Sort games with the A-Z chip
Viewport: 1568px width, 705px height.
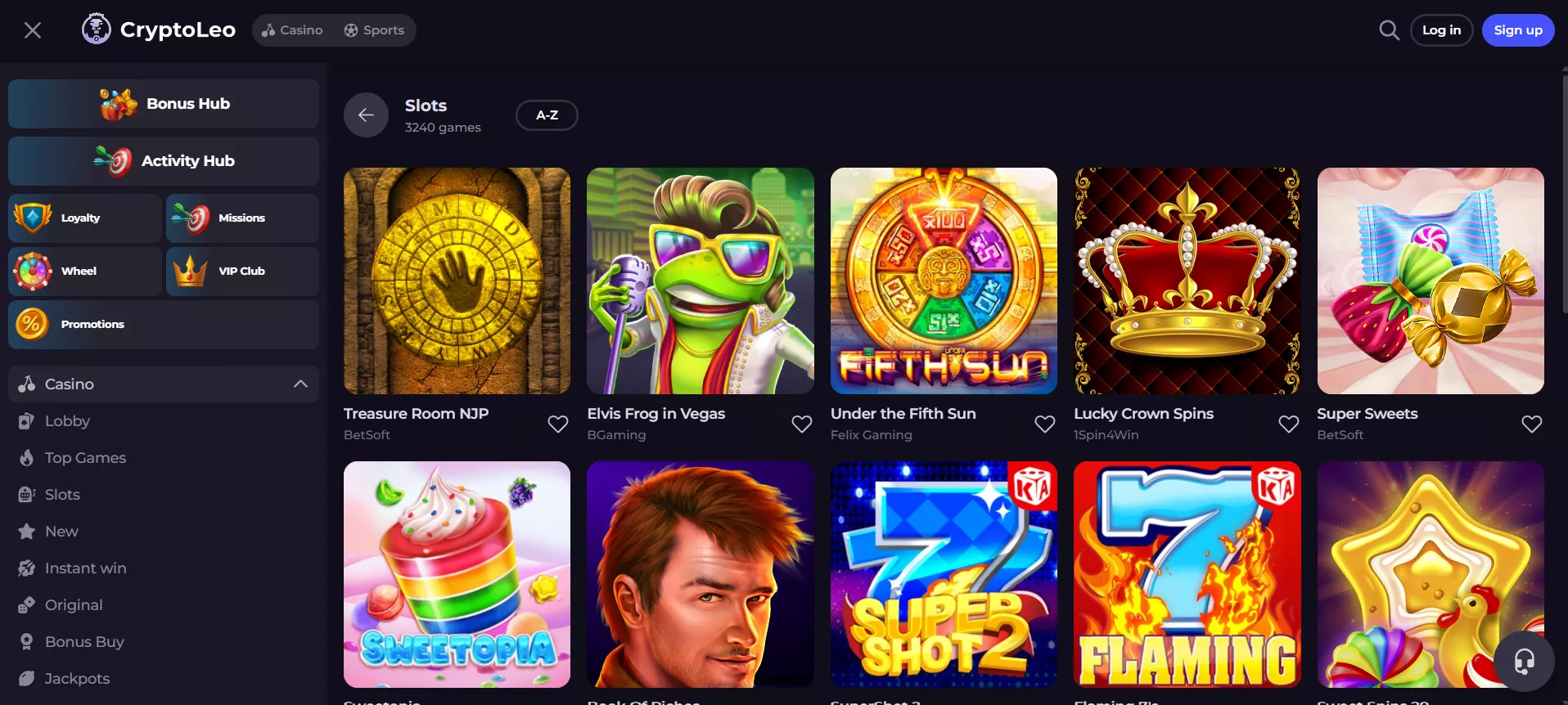(547, 115)
